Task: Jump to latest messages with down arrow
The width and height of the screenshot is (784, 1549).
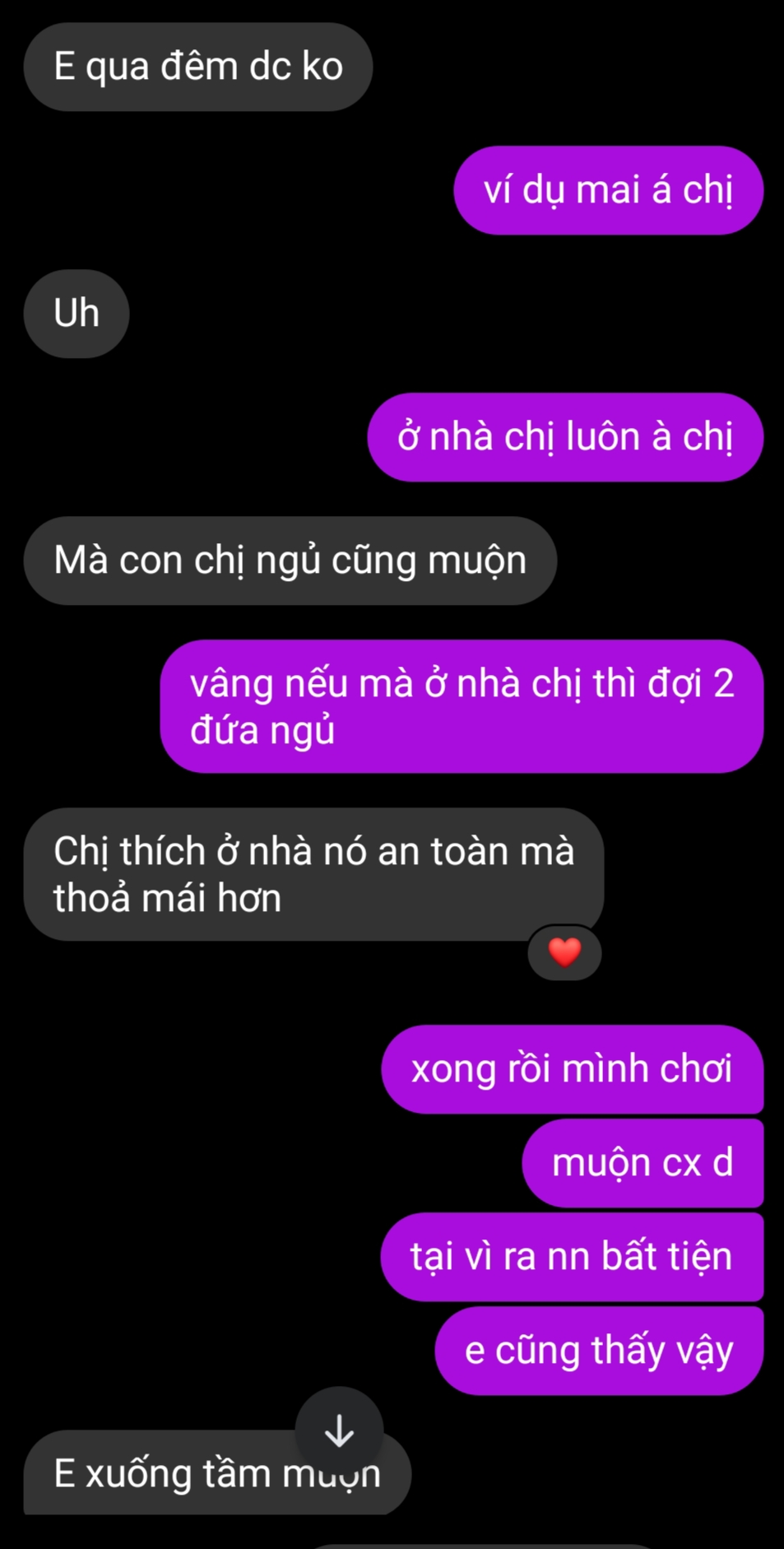Action: pyautogui.click(x=339, y=1430)
